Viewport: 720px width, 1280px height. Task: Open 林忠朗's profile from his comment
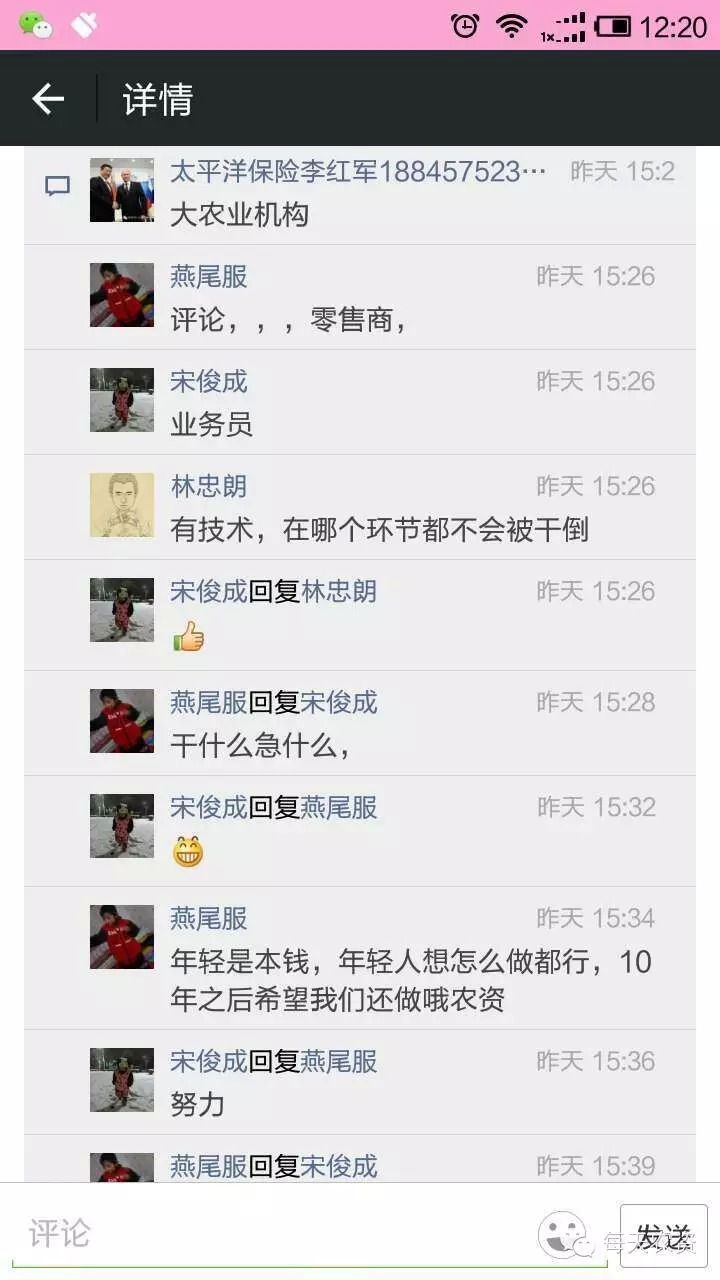tap(208, 487)
